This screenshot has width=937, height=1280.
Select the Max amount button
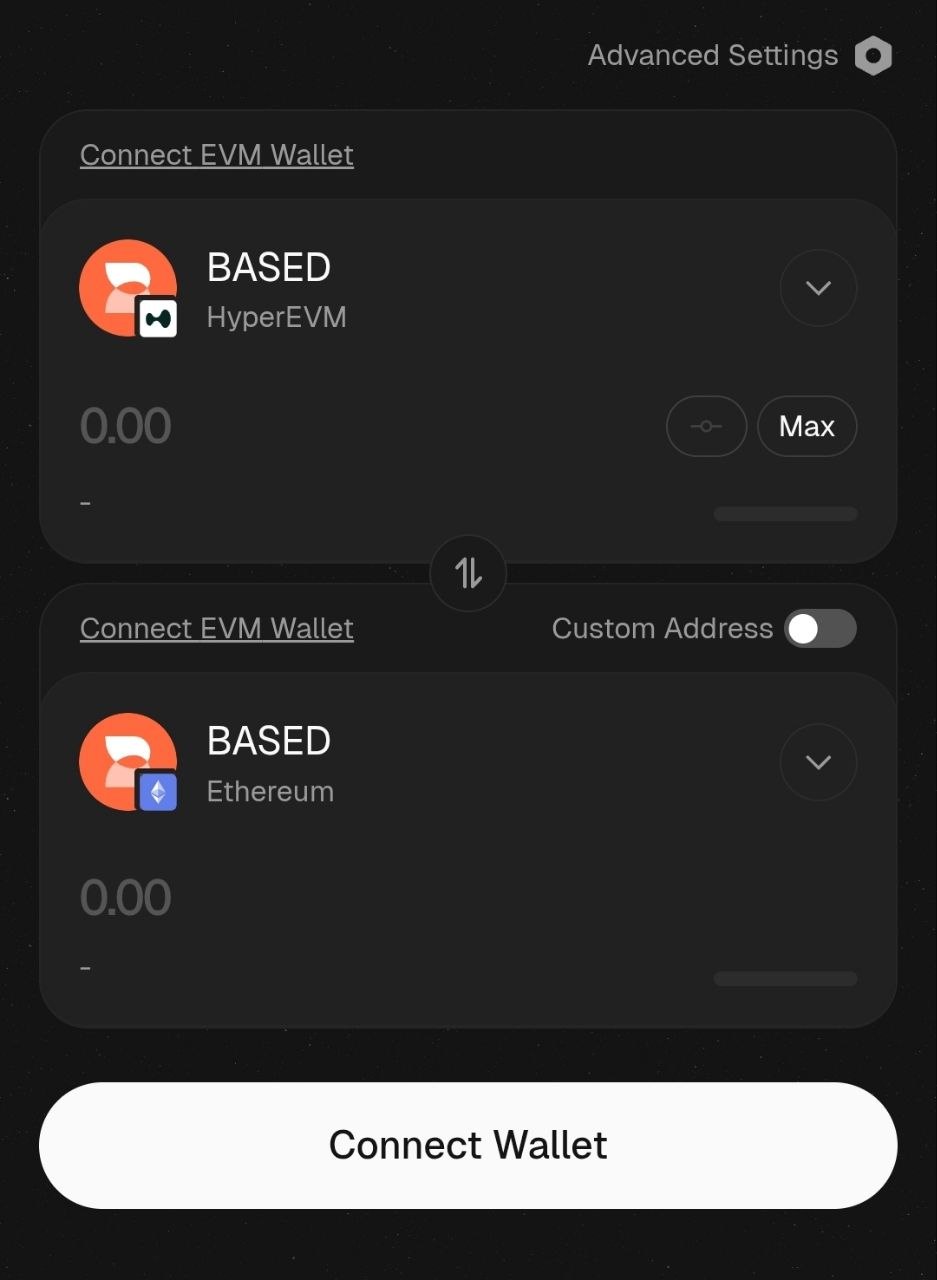pos(806,426)
